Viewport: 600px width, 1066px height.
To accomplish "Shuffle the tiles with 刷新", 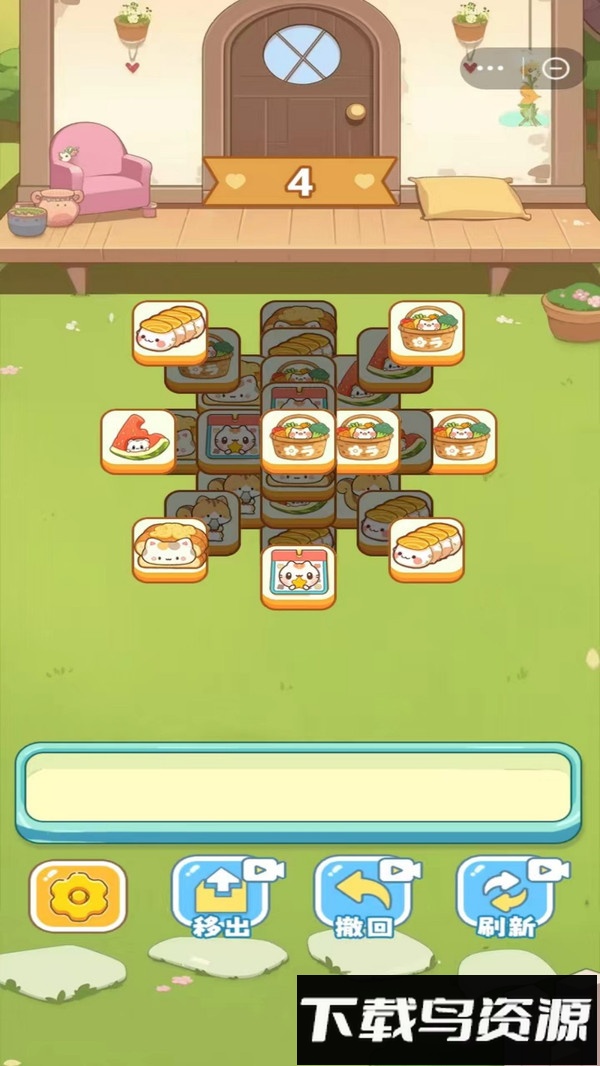I will point(506,895).
